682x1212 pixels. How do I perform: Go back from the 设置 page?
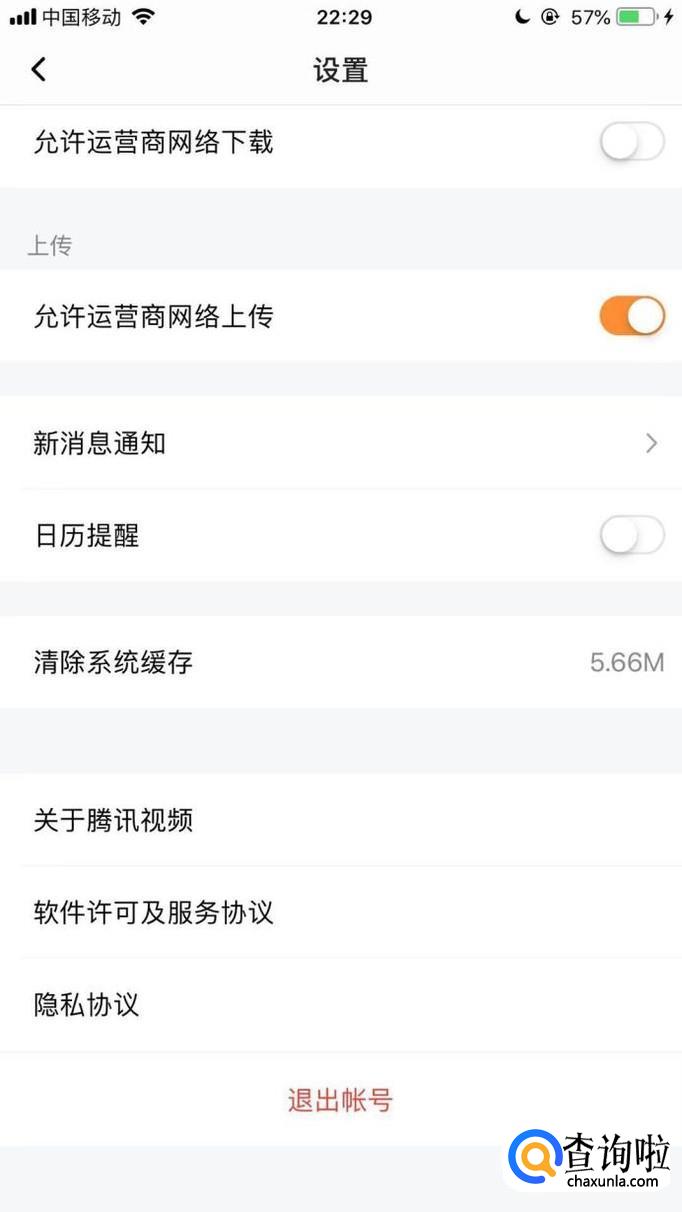coord(38,69)
